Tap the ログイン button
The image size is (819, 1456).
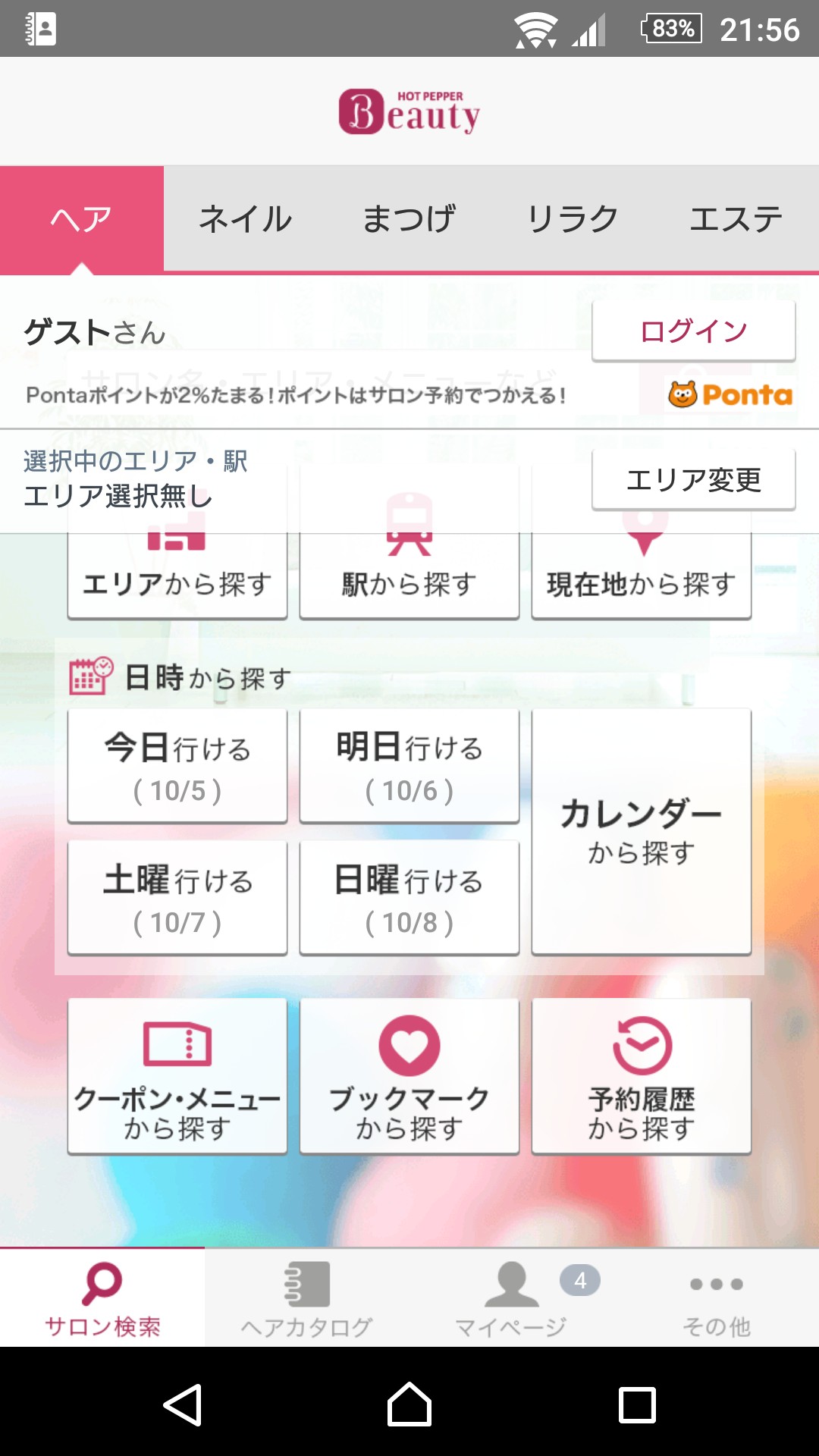(693, 331)
